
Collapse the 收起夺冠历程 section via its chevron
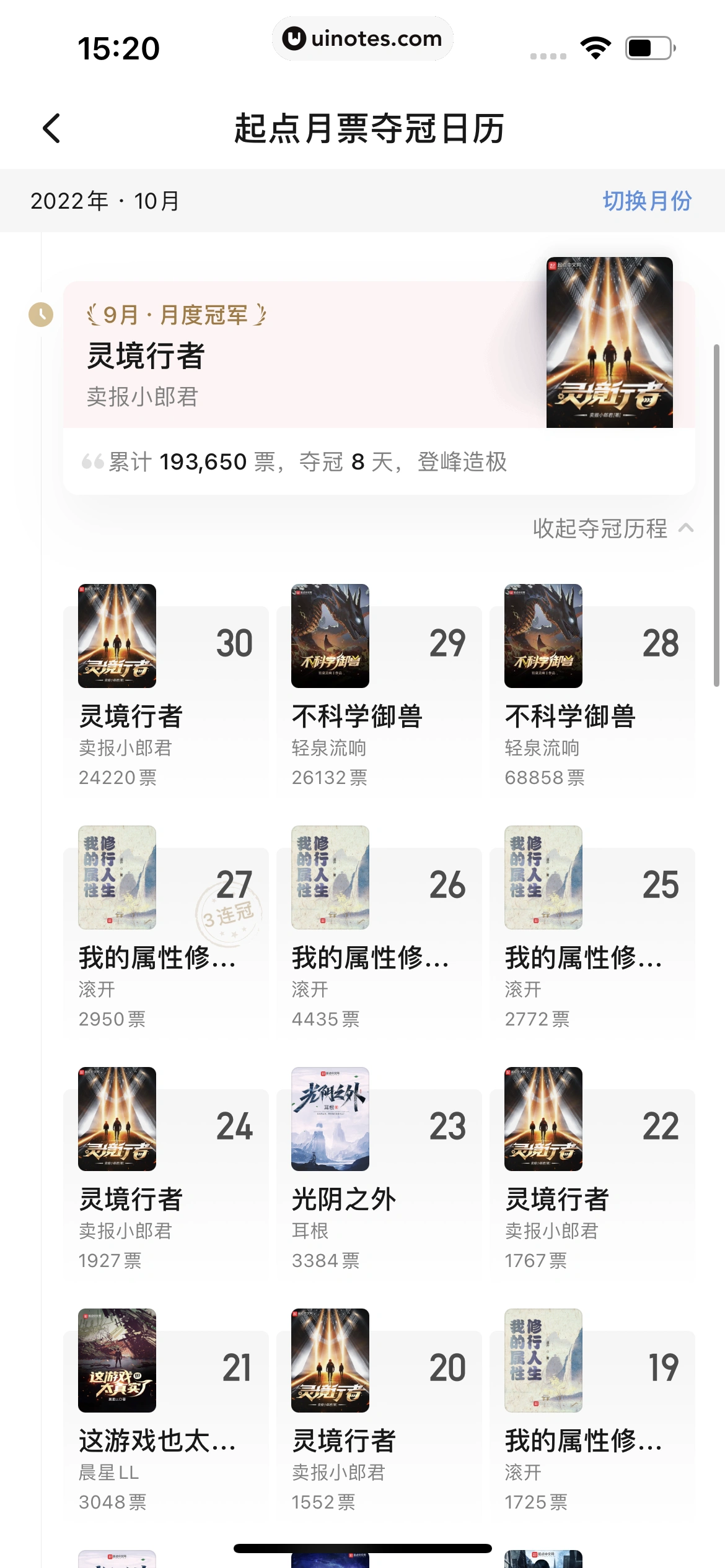coord(685,529)
